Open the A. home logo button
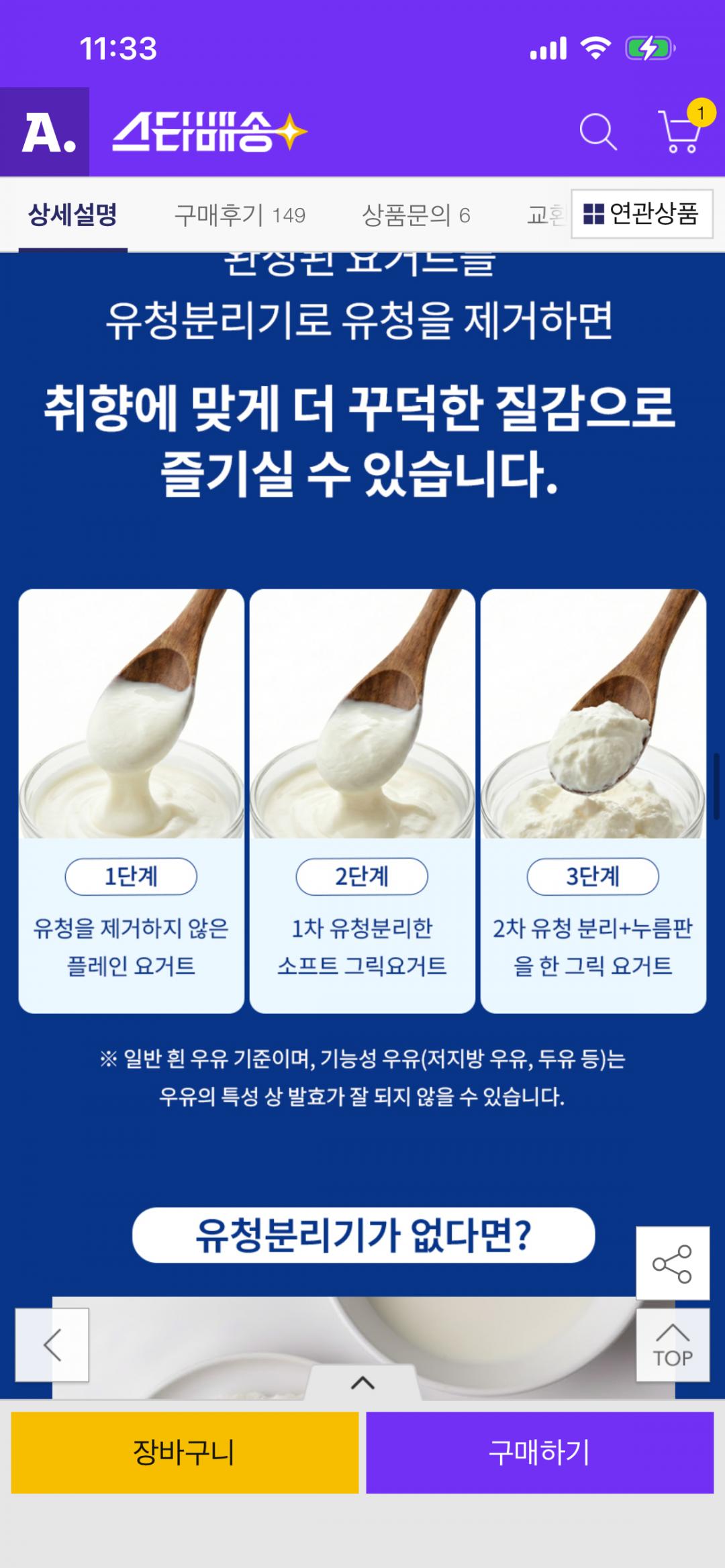Screen dimensions: 725x1568 point(45,132)
